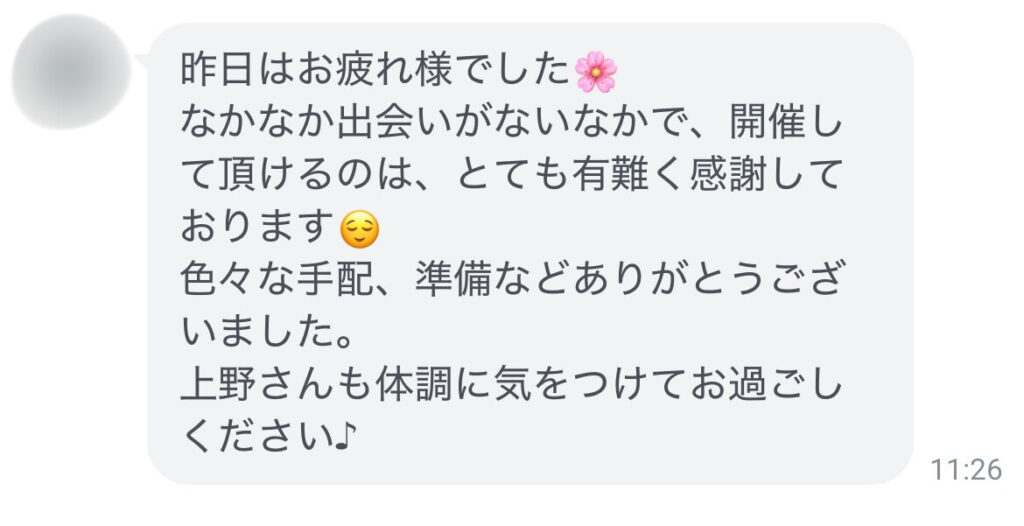Open the message sender's blurred profile avatar
The height and width of the screenshot is (526, 1024).
[71, 71]
